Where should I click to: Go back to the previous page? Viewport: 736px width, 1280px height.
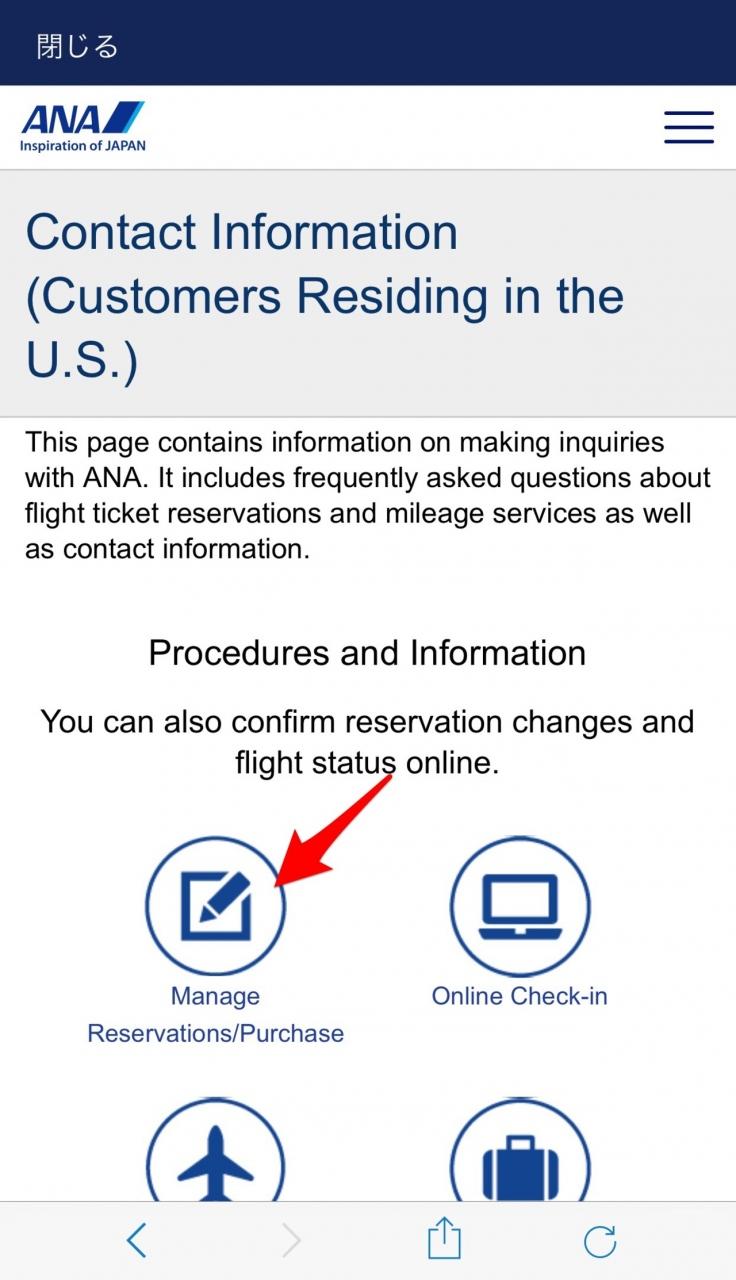137,1241
